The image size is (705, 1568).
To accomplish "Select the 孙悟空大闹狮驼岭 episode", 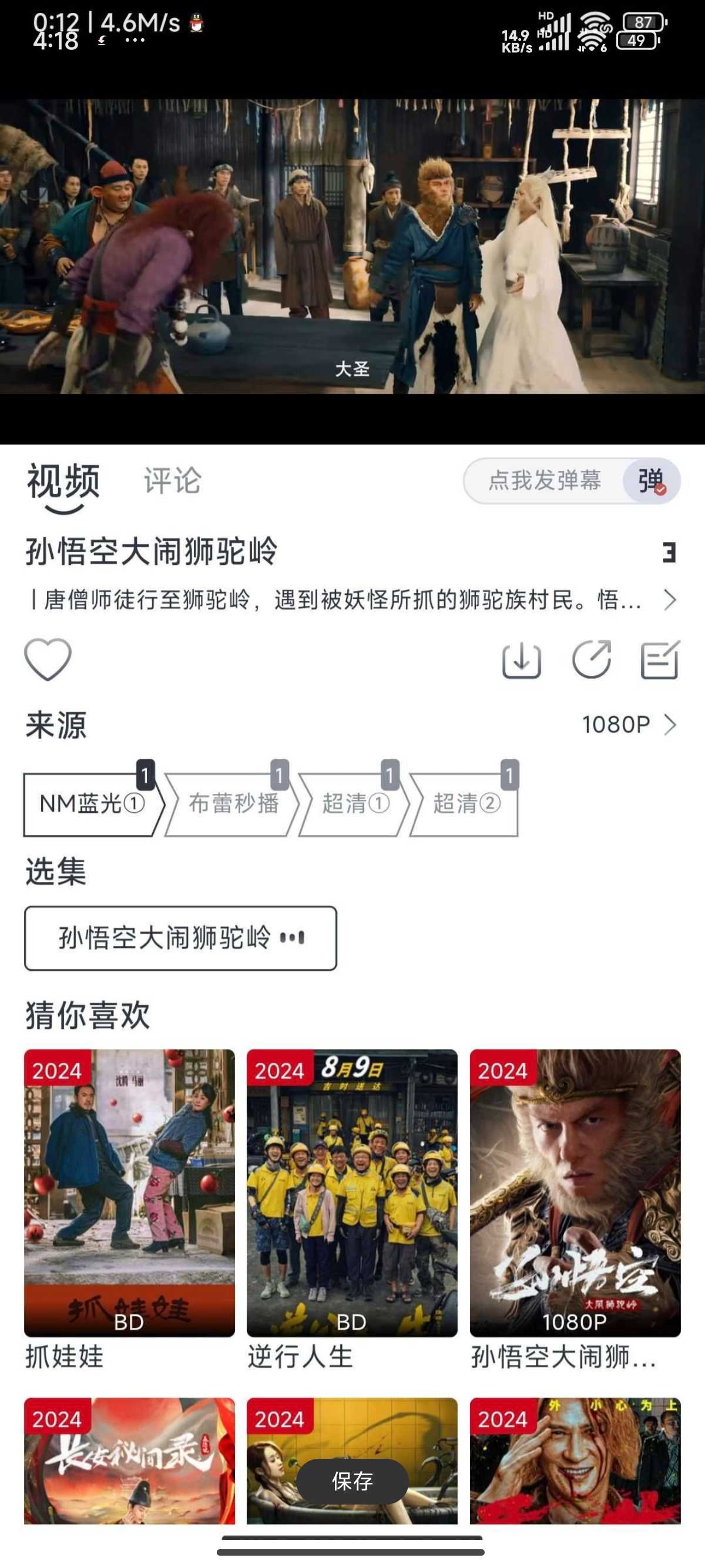I will click(180, 938).
